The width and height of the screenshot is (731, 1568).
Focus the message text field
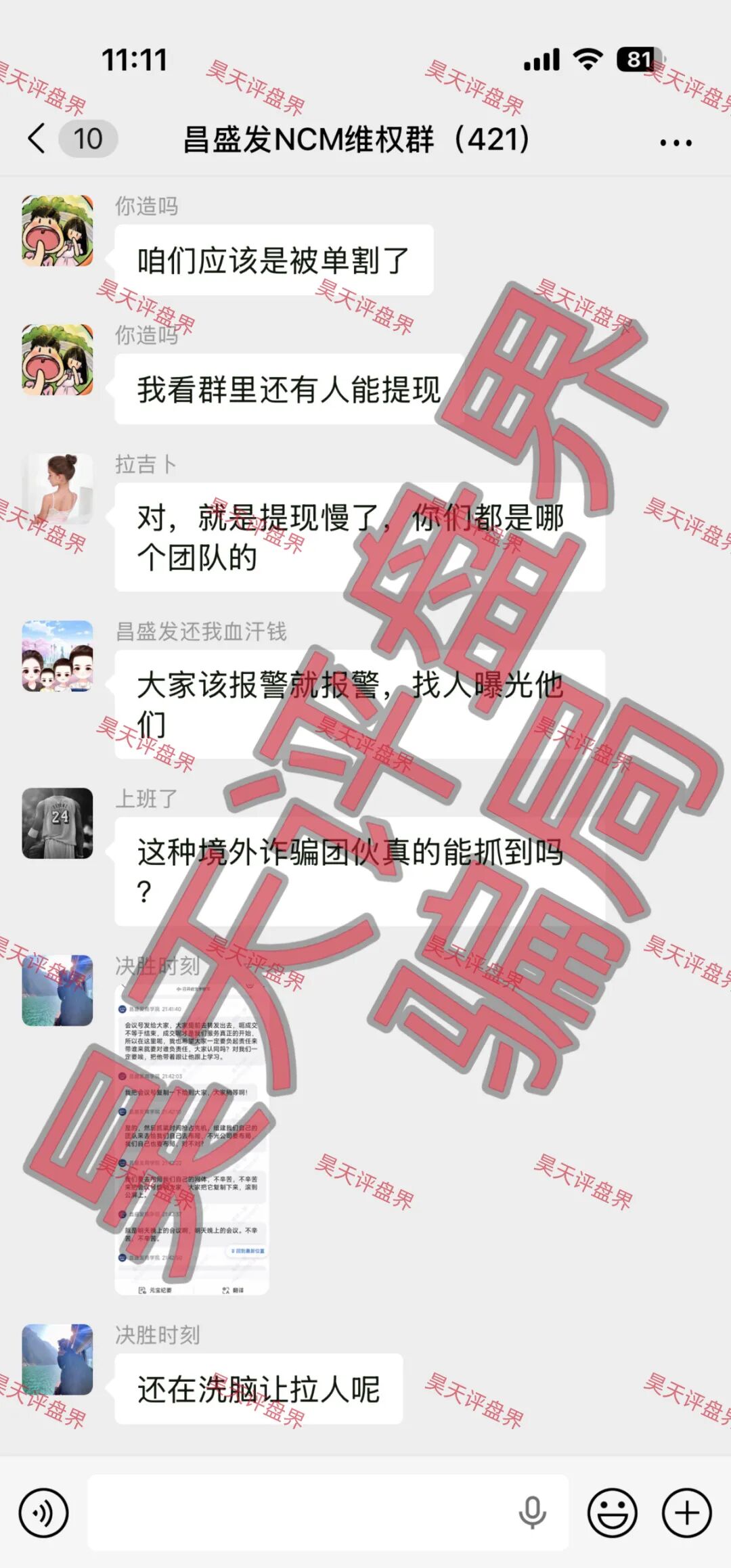click(298, 1512)
